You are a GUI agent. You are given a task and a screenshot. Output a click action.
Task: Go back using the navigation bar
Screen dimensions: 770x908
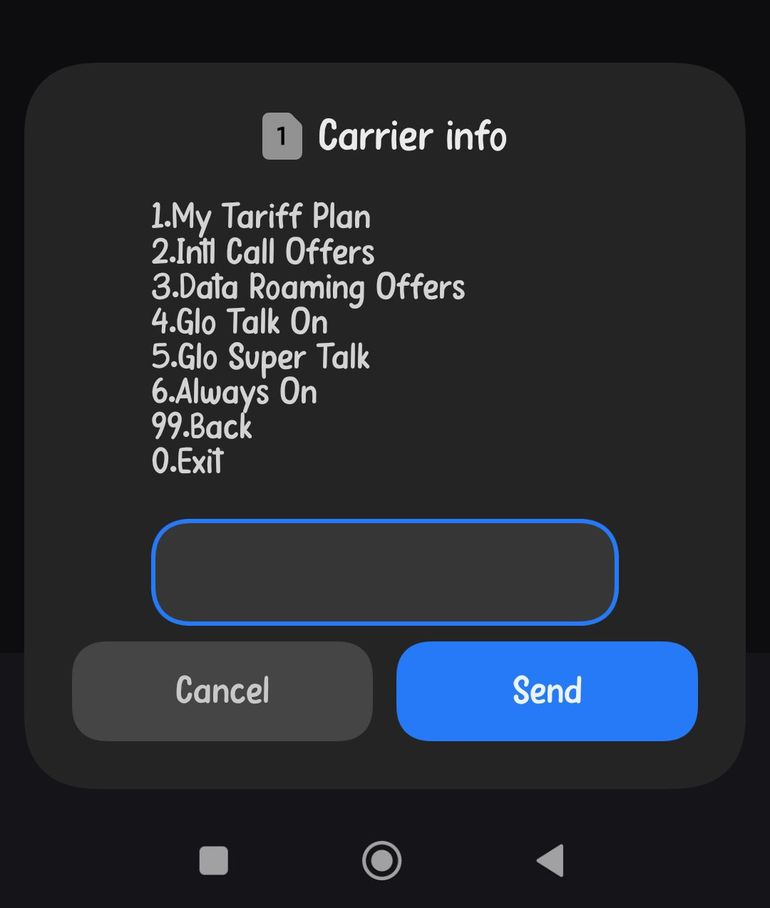pos(550,860)
